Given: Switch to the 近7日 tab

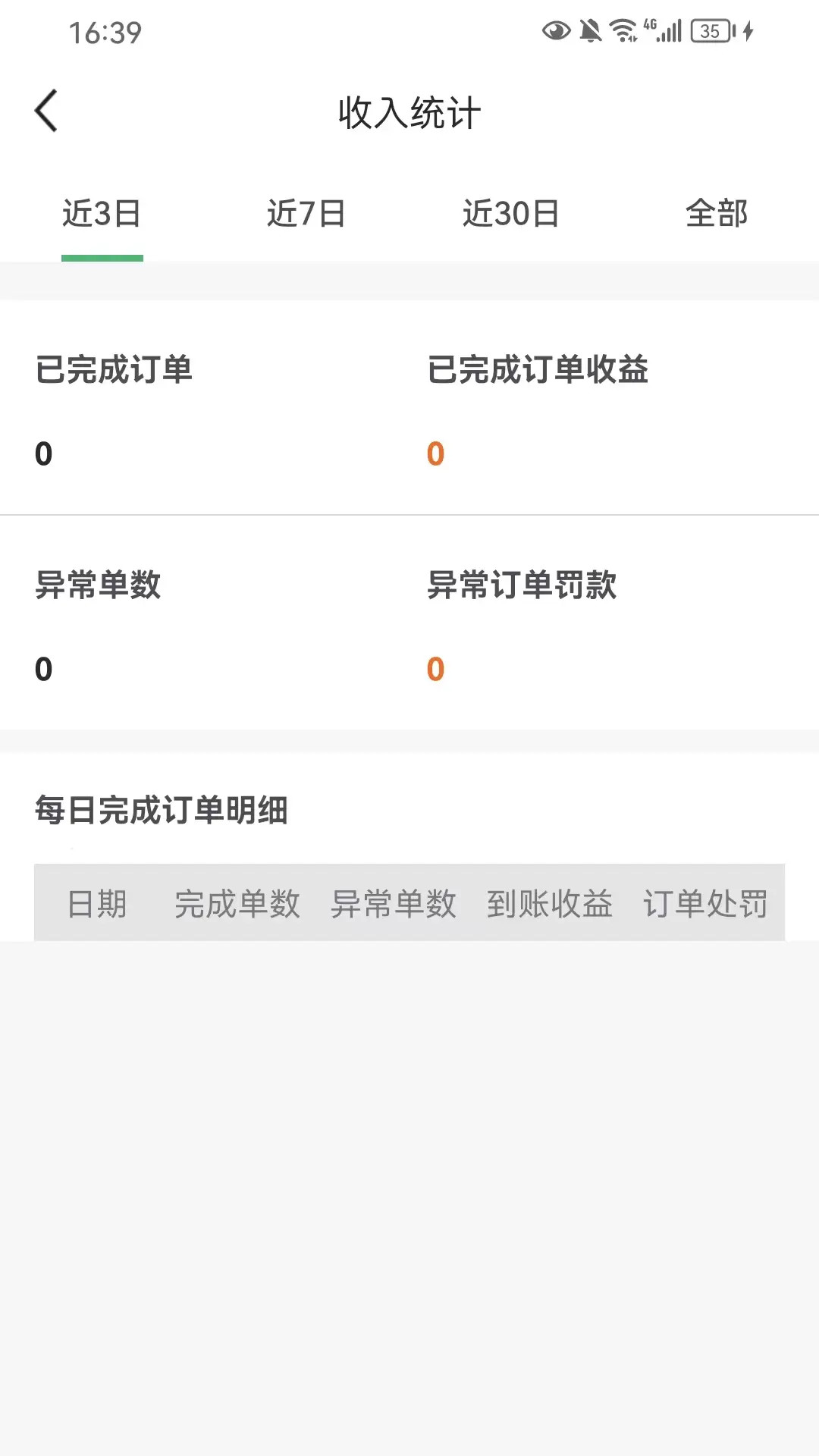Looking at the screenshot, I should point(306,214).
